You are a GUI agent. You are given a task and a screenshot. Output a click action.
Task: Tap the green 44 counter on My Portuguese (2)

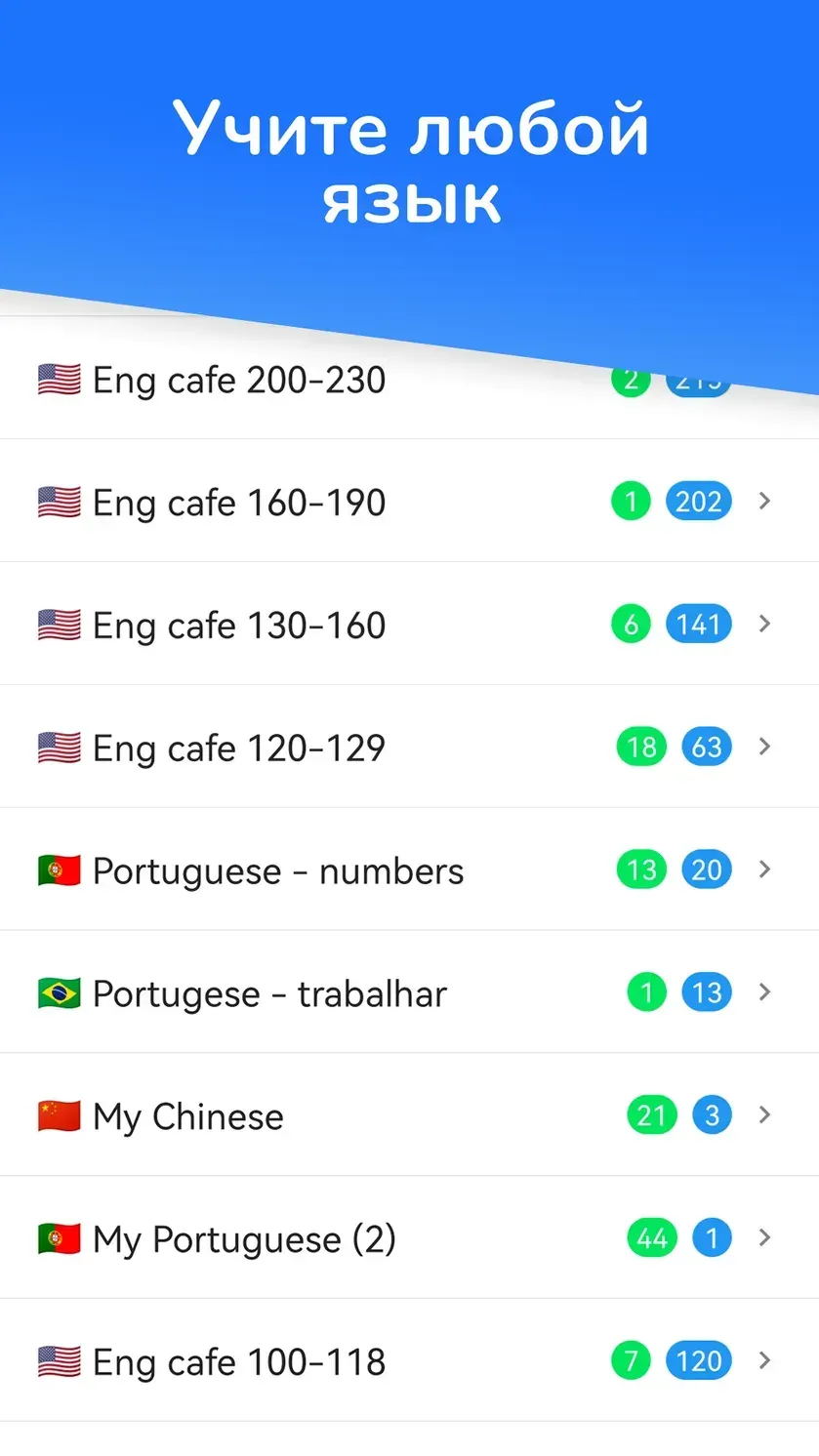click(650, 1237)
